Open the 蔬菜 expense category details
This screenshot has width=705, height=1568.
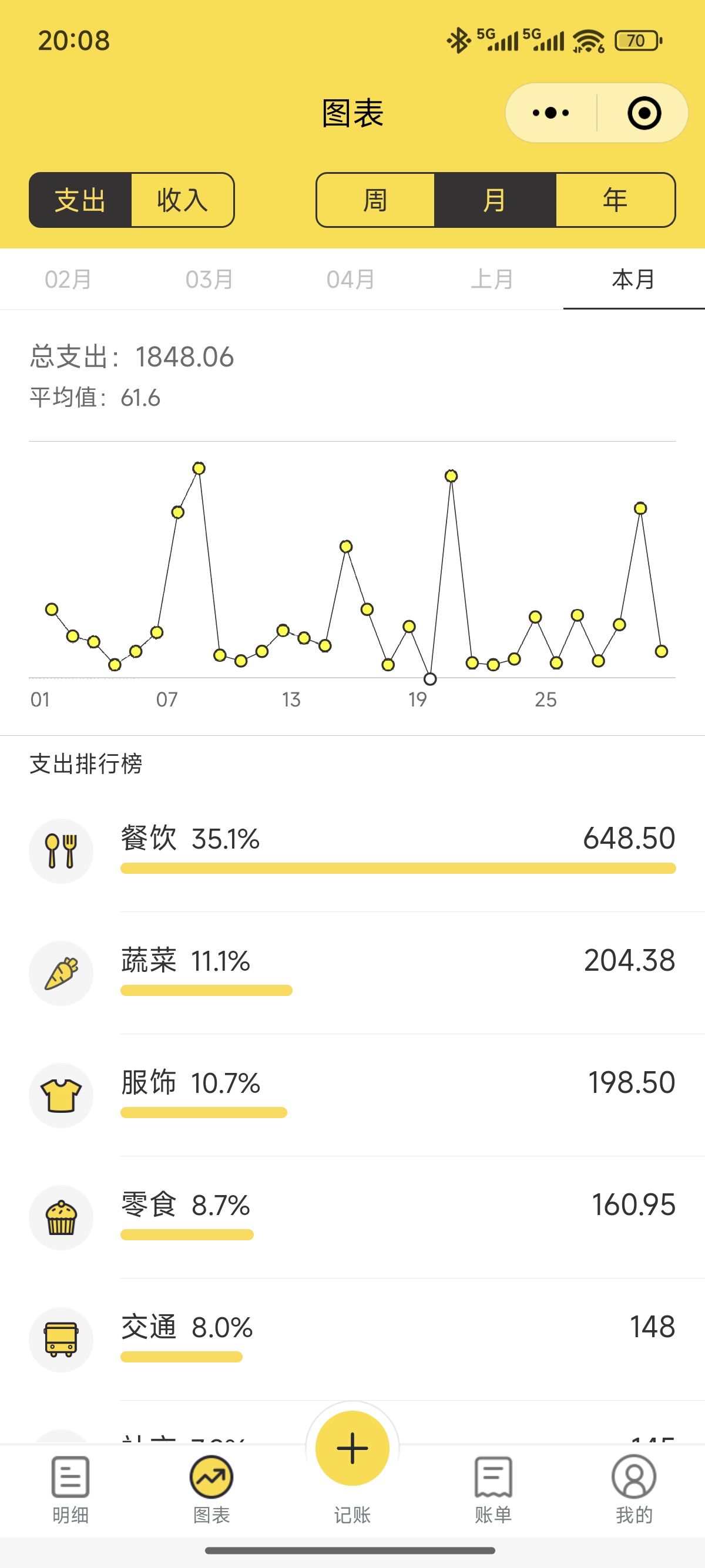352,973
